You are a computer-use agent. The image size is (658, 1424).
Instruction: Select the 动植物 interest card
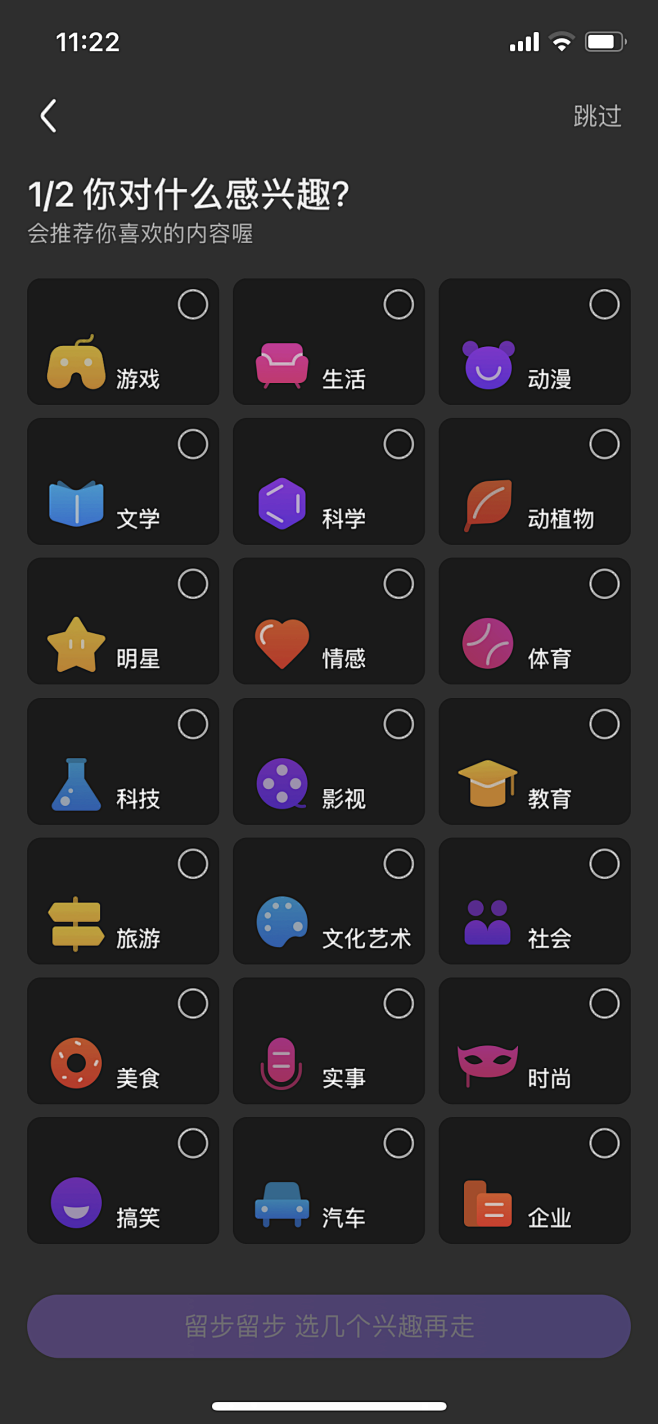(535, 482)
